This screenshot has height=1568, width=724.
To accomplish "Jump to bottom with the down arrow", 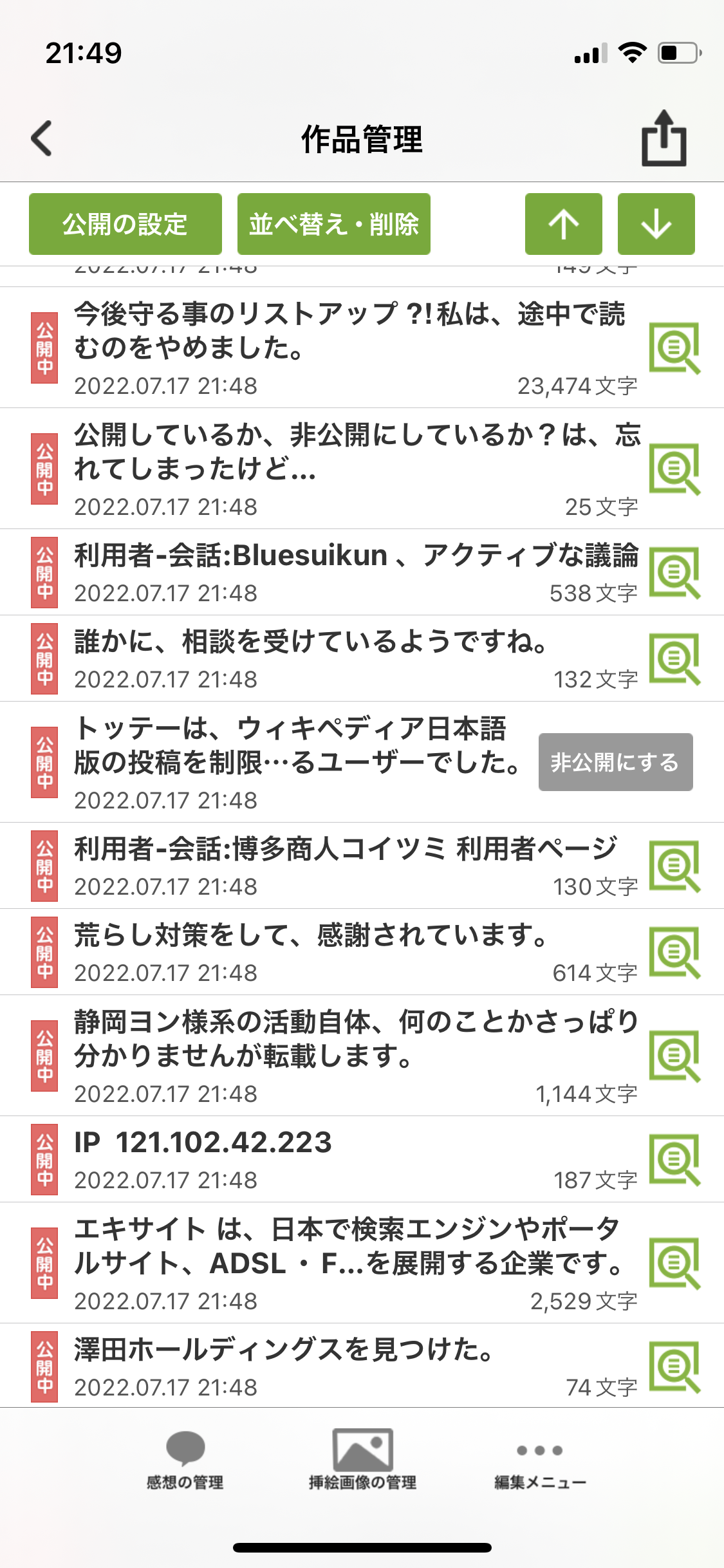I will (656, 224).
